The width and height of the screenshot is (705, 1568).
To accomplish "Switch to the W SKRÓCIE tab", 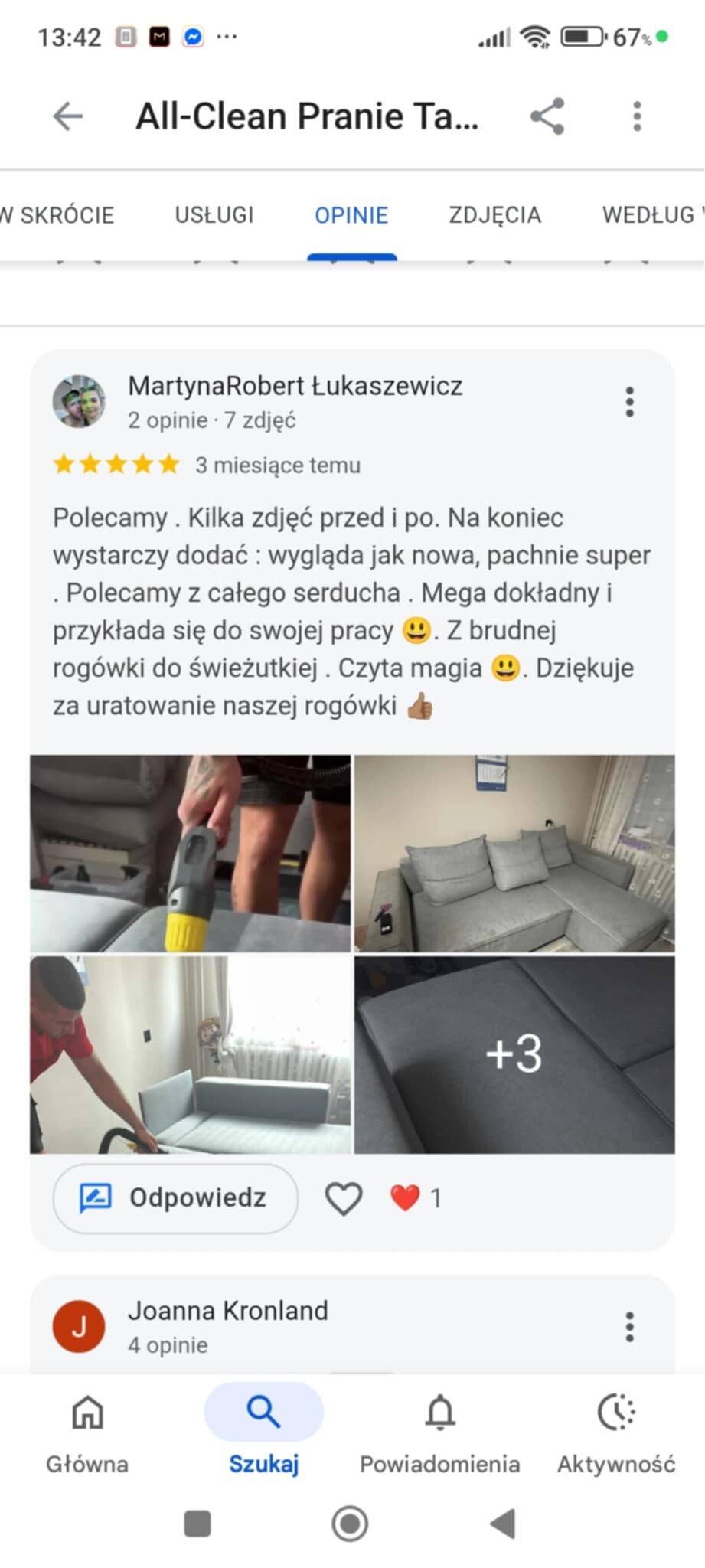I will 57,215.
